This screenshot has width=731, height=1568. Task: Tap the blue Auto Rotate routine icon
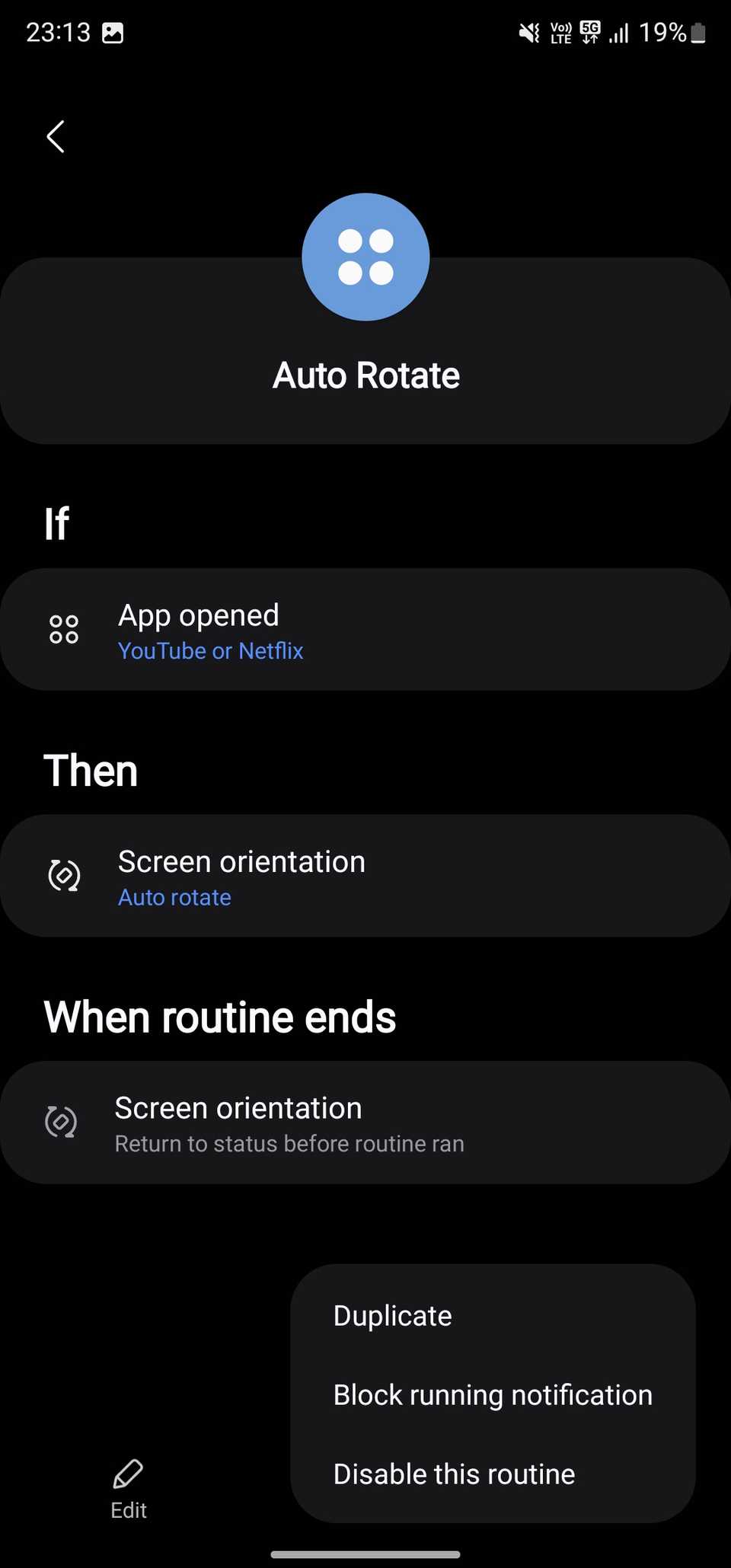coord(365,256)
